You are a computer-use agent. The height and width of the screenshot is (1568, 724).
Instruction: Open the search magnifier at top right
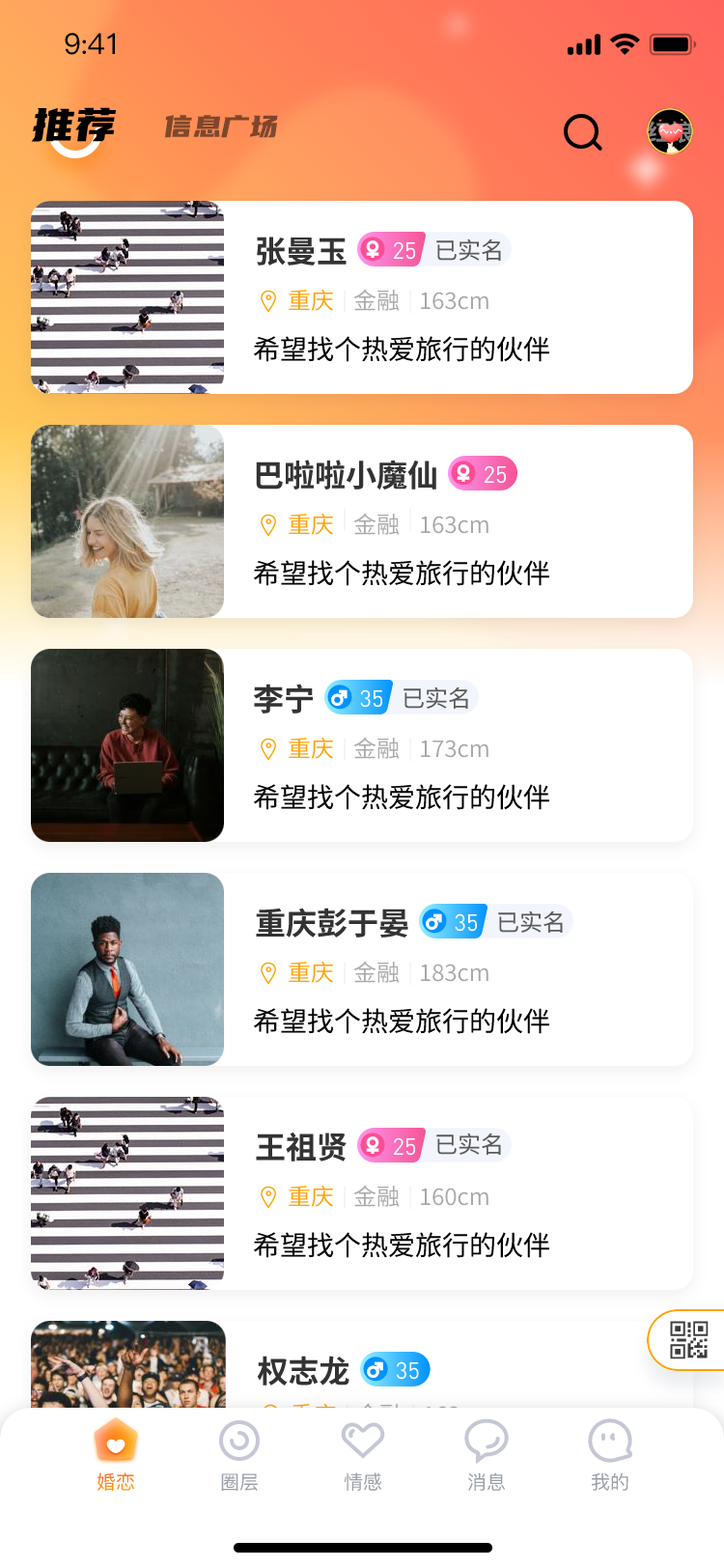[x=583, y=132]
